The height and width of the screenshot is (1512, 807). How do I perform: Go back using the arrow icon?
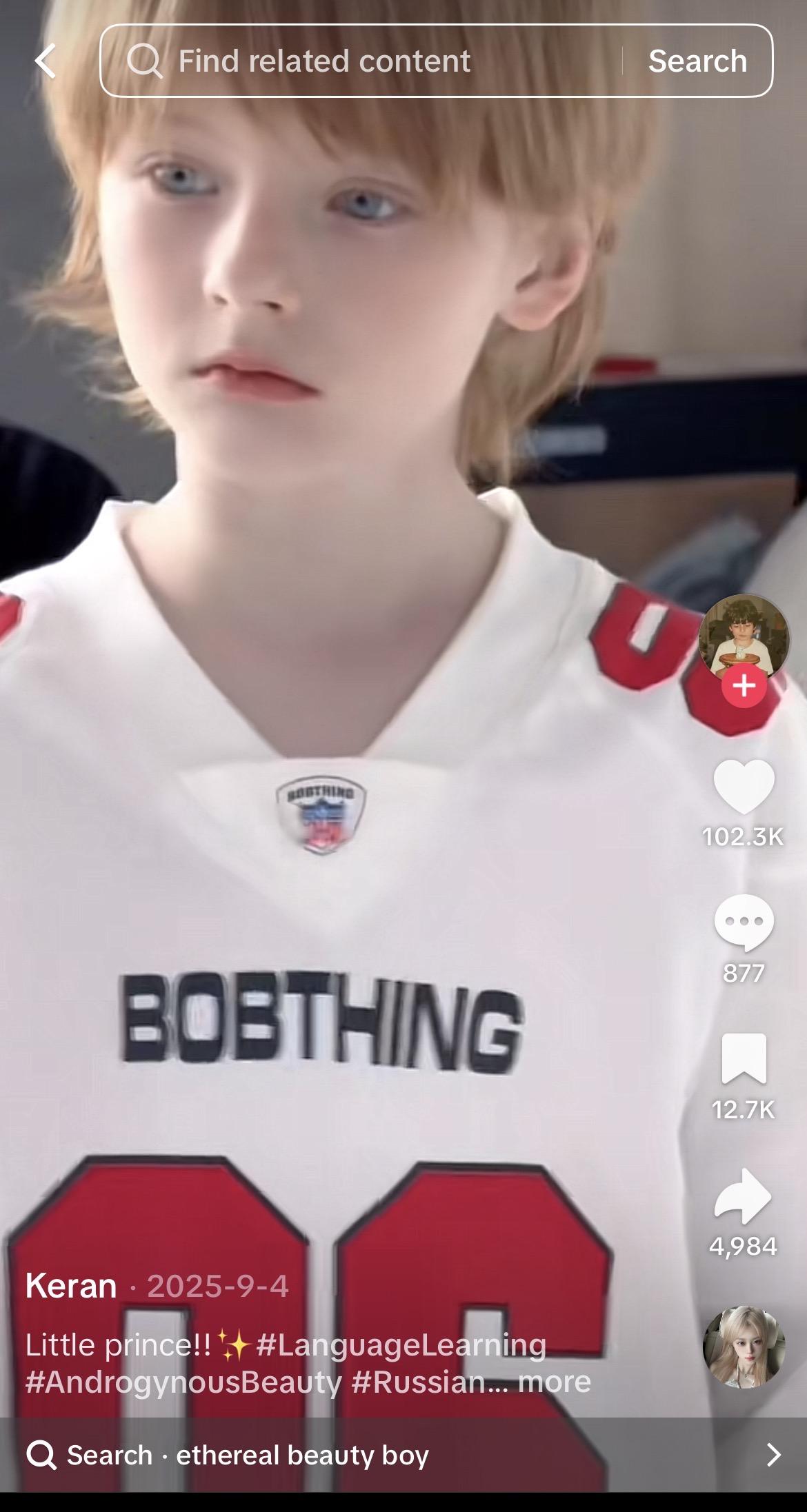[46, 61]
